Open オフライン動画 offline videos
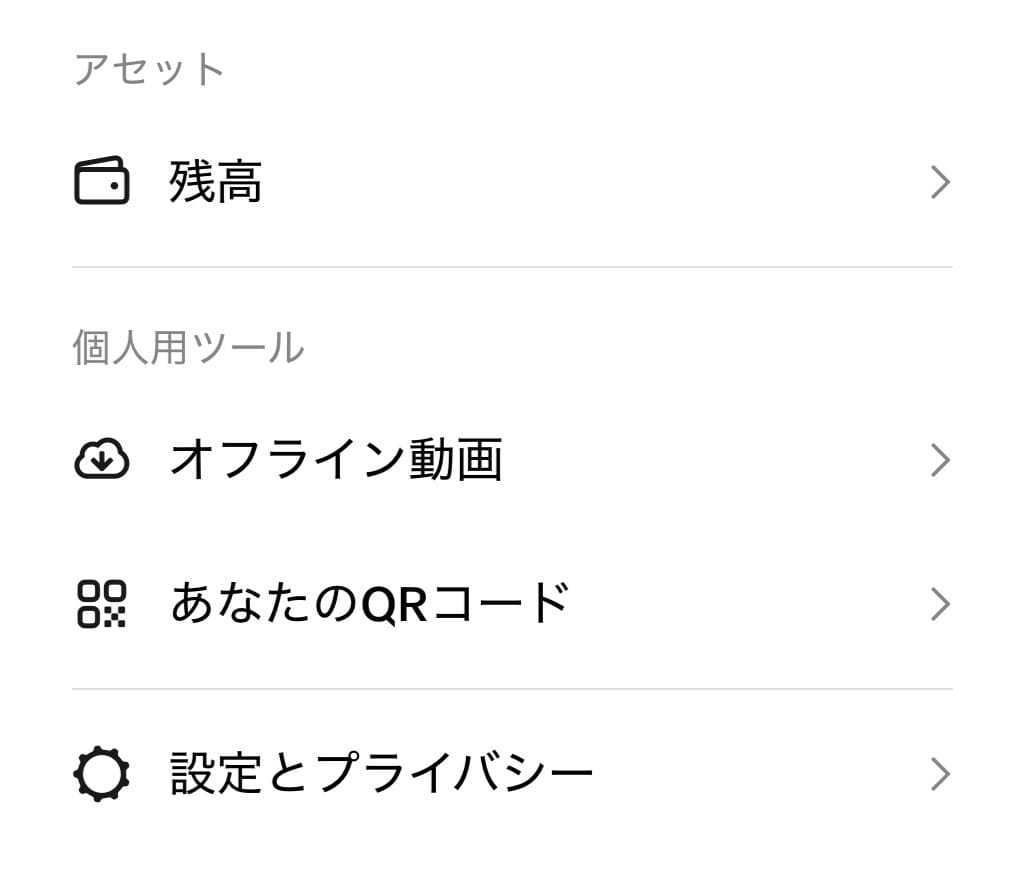The height and width of the screenshot is (872, 1025). [x=511, y=460]
